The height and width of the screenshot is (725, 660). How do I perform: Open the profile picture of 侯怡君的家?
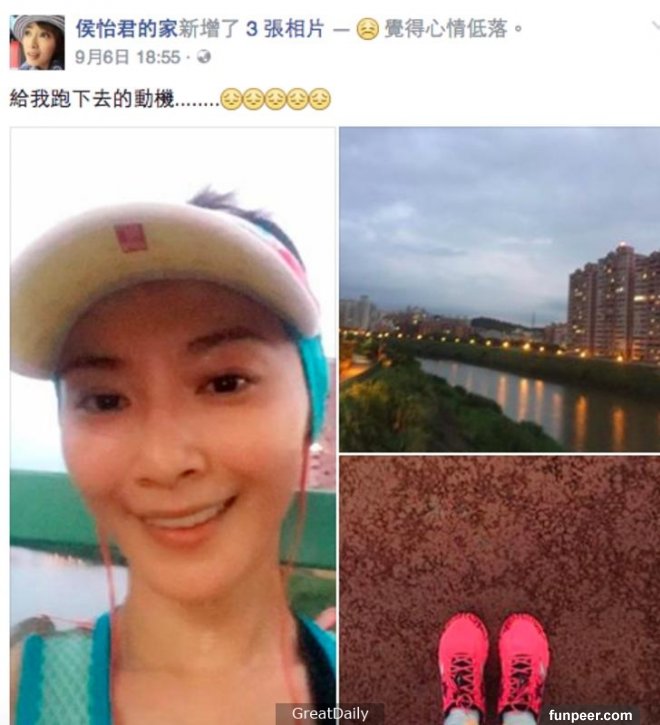click(x=36, y=42)
